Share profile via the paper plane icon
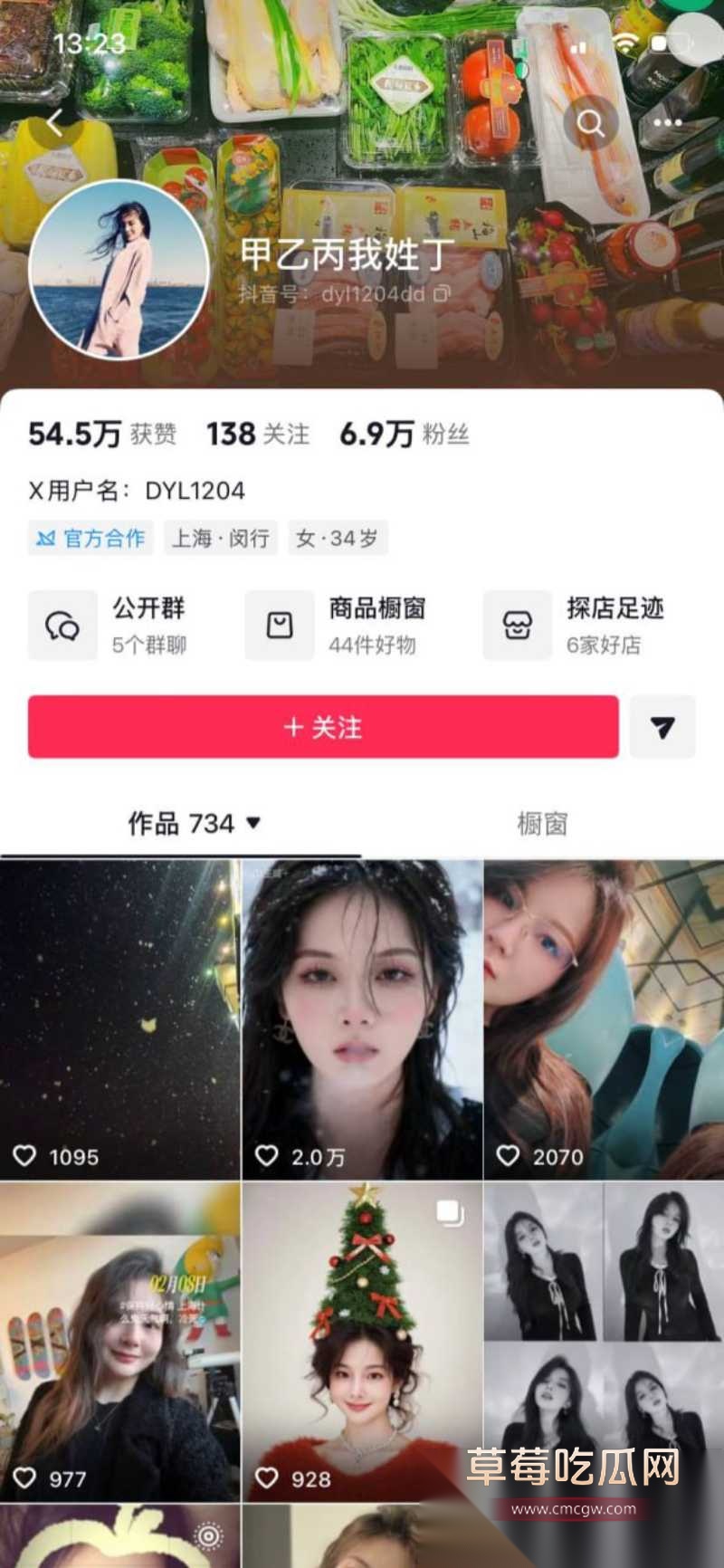 (x=662, y=727)
